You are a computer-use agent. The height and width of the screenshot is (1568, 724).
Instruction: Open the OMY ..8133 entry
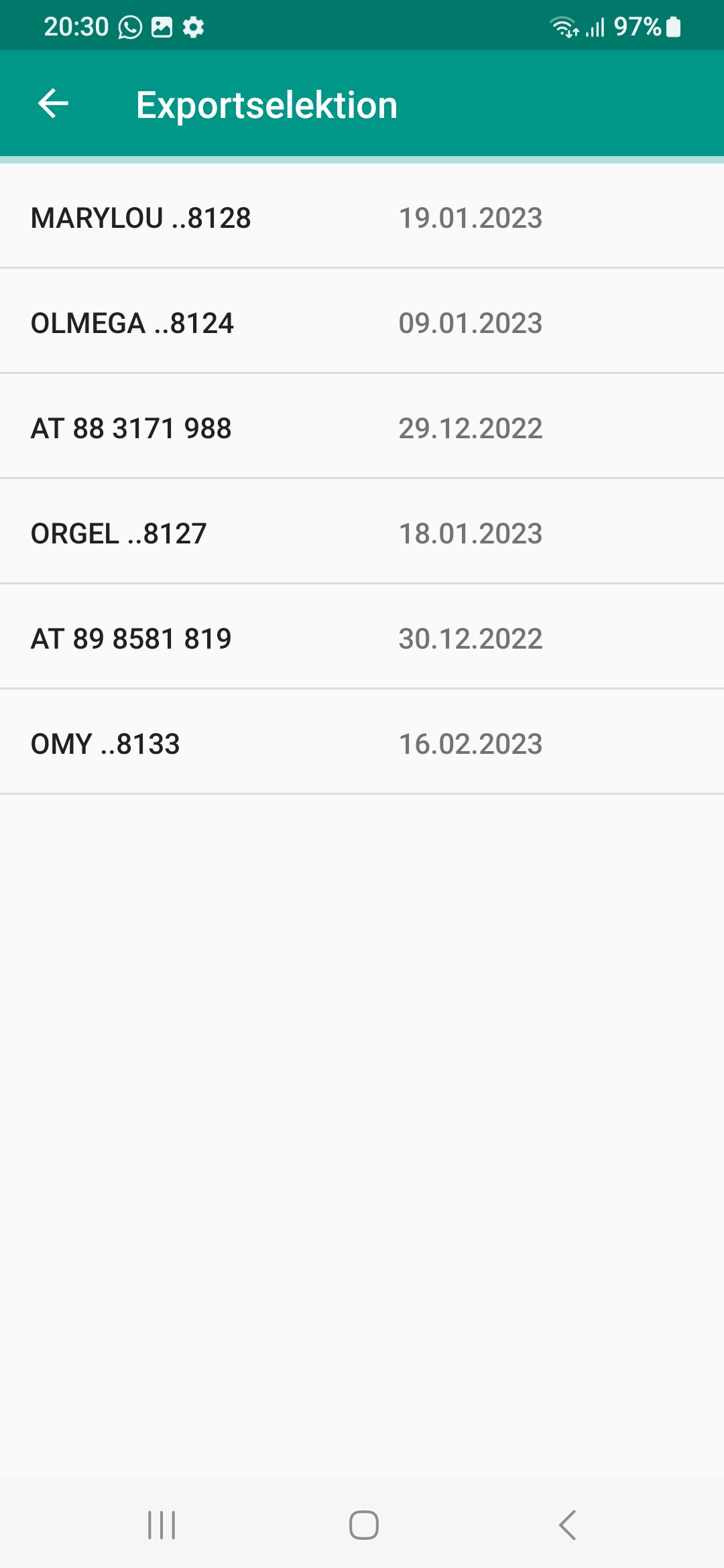[362, 742]
